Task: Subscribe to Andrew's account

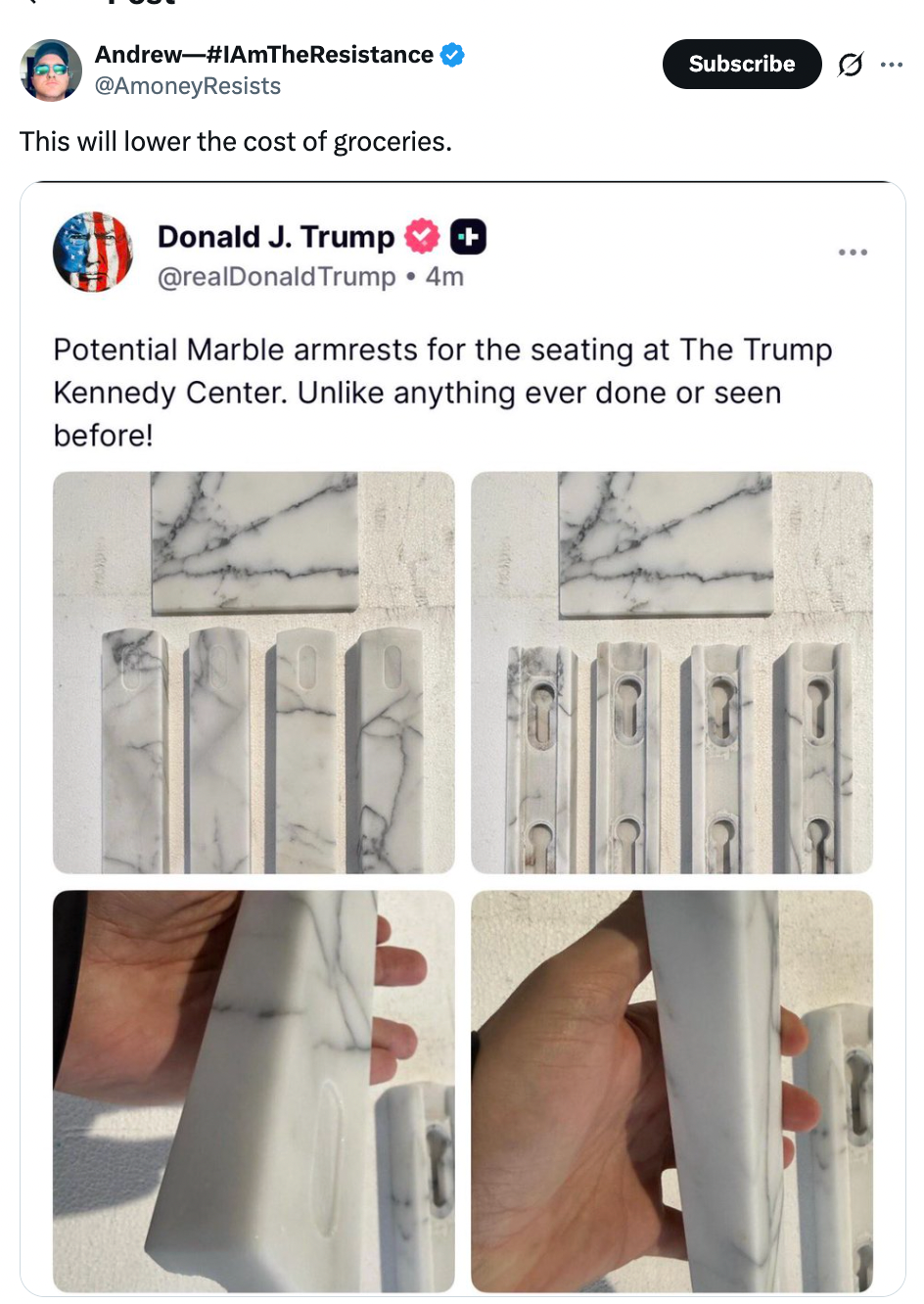Action: point(741,64)
